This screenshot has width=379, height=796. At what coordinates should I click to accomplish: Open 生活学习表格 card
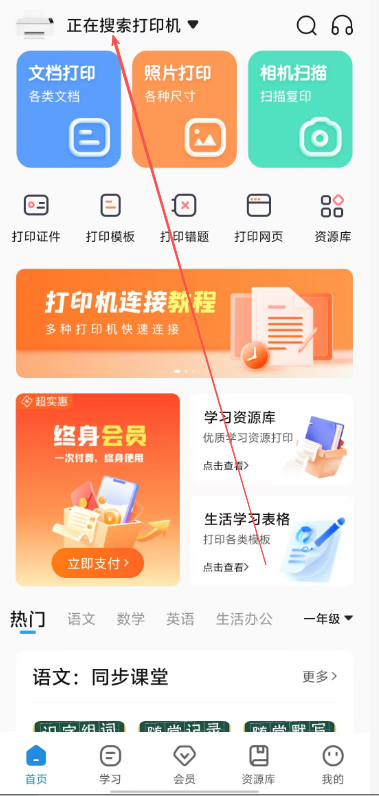pyautogui.click(x=271, y=541)
